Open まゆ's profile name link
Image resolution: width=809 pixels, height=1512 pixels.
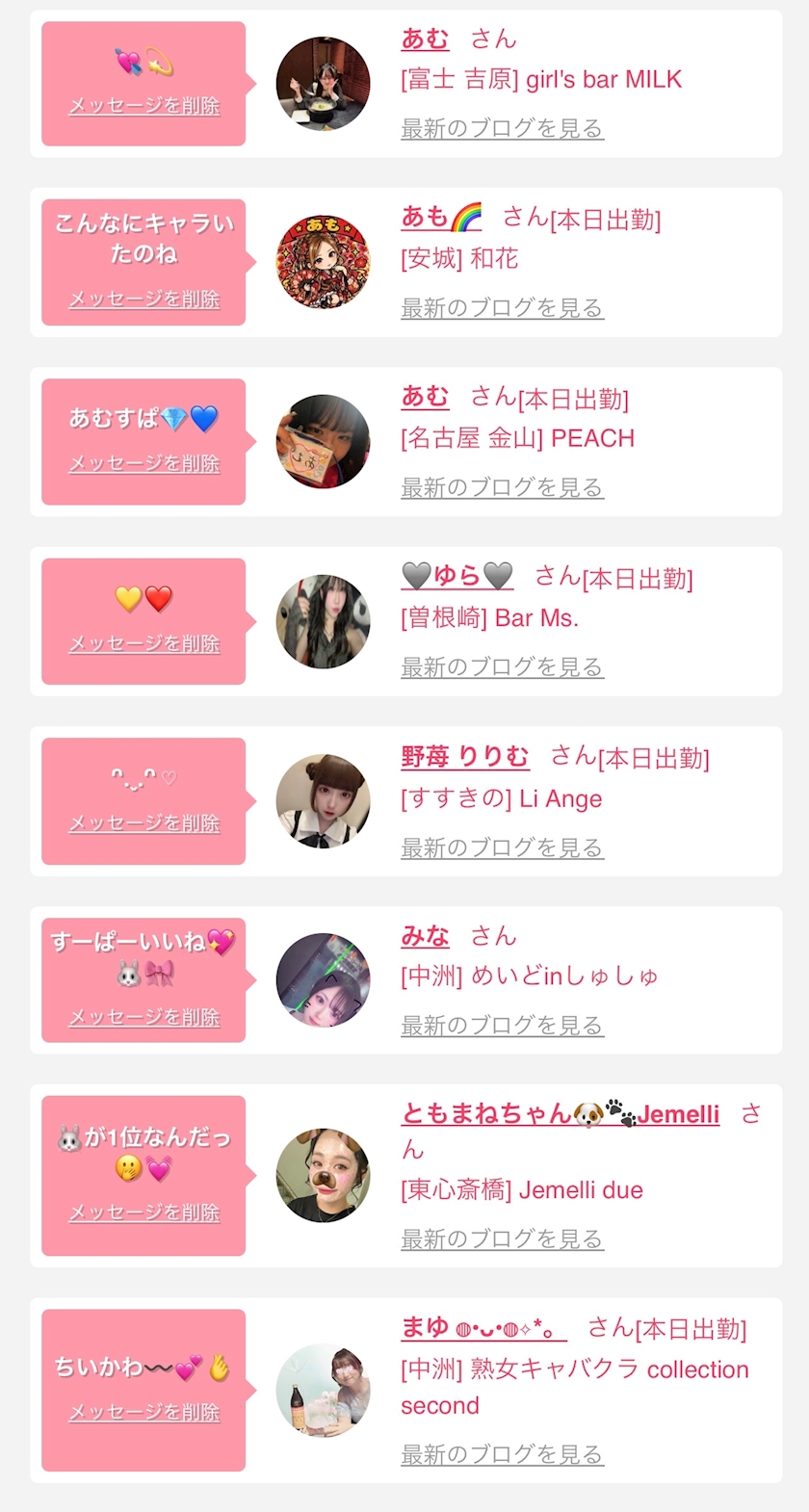coord(483,1328)
